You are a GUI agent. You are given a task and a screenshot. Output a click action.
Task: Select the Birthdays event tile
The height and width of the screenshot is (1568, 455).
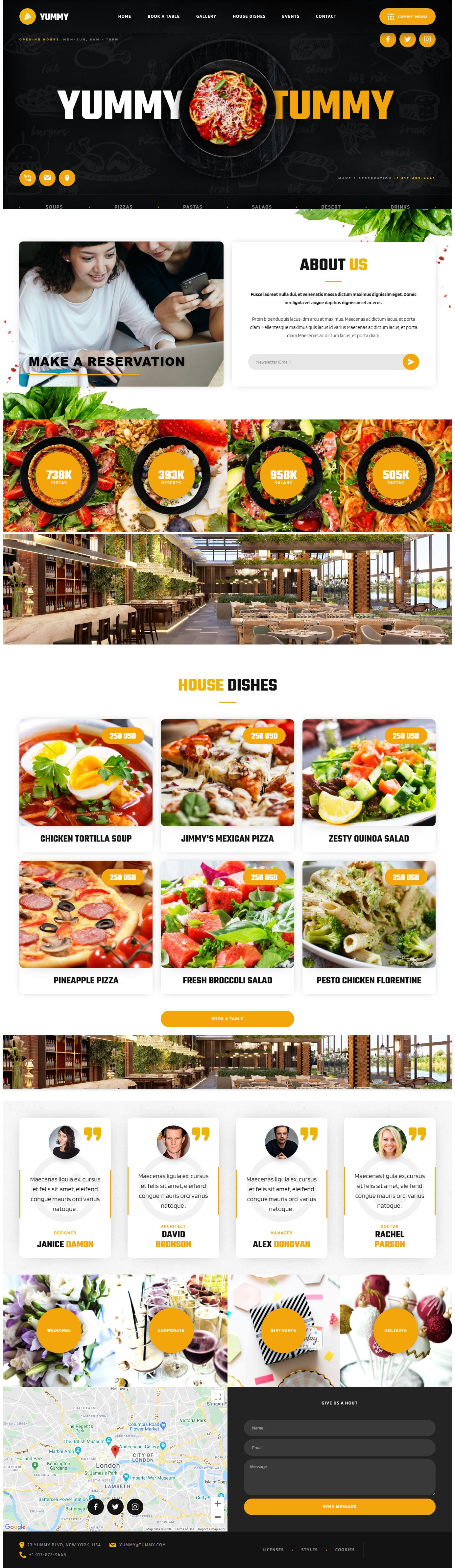pyautogui.click(x=283, y=1330)
